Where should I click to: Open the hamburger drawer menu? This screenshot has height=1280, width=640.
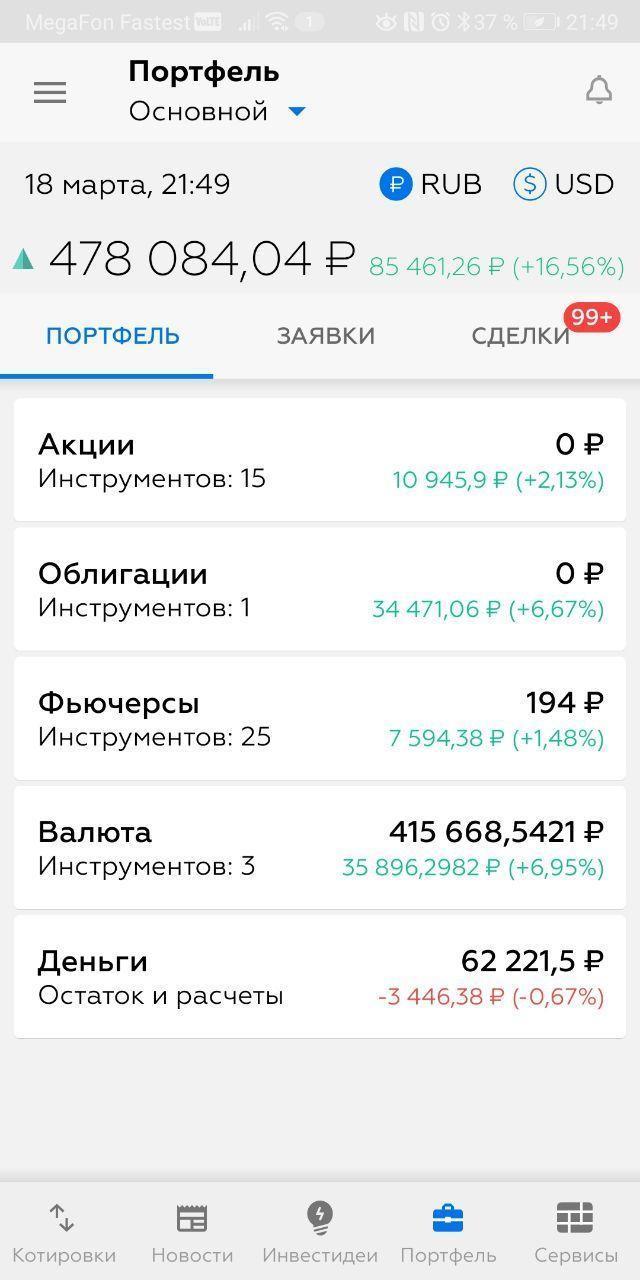[50, 93]
